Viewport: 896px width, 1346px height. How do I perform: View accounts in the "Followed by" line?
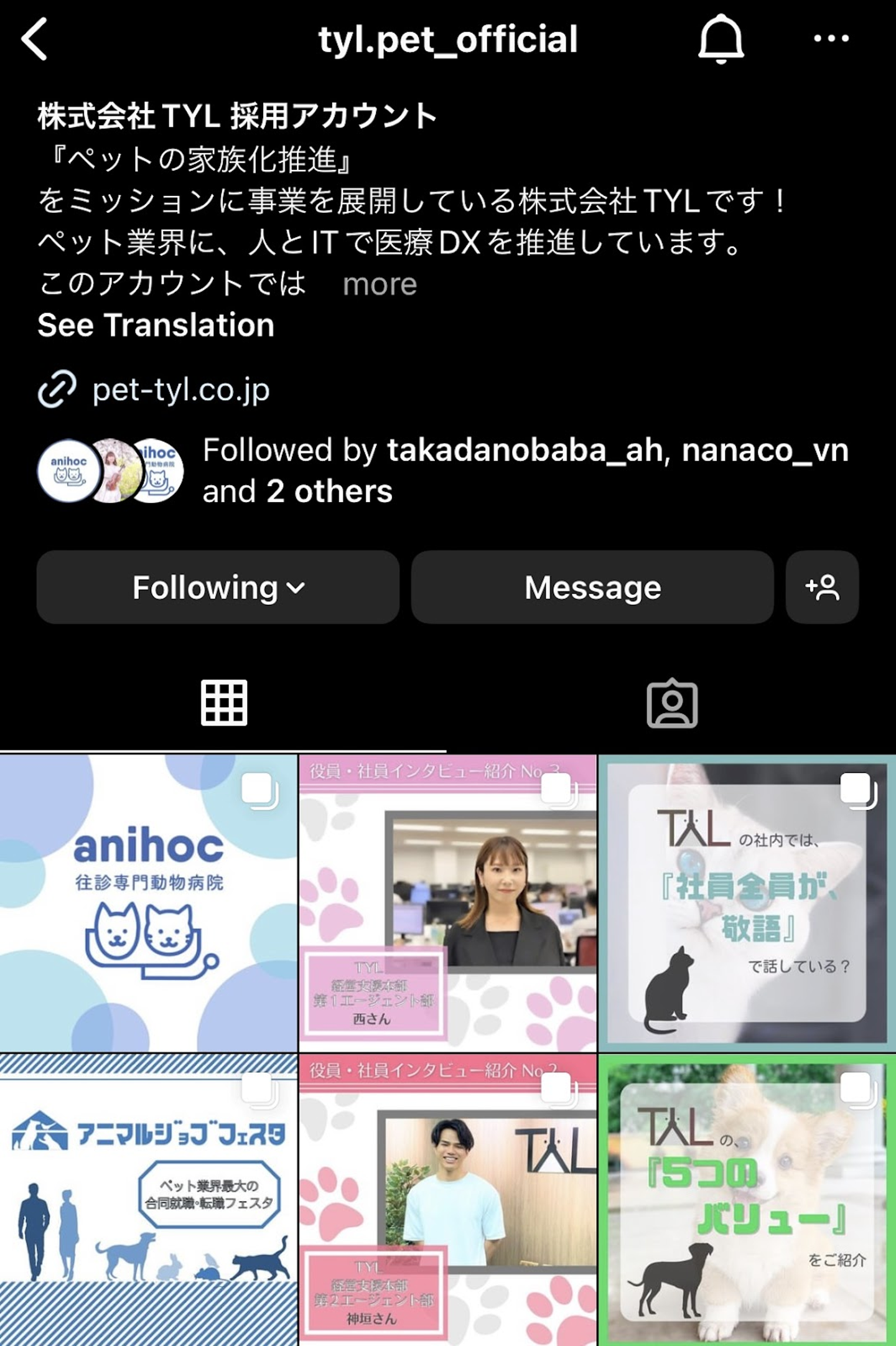(525, 470)
